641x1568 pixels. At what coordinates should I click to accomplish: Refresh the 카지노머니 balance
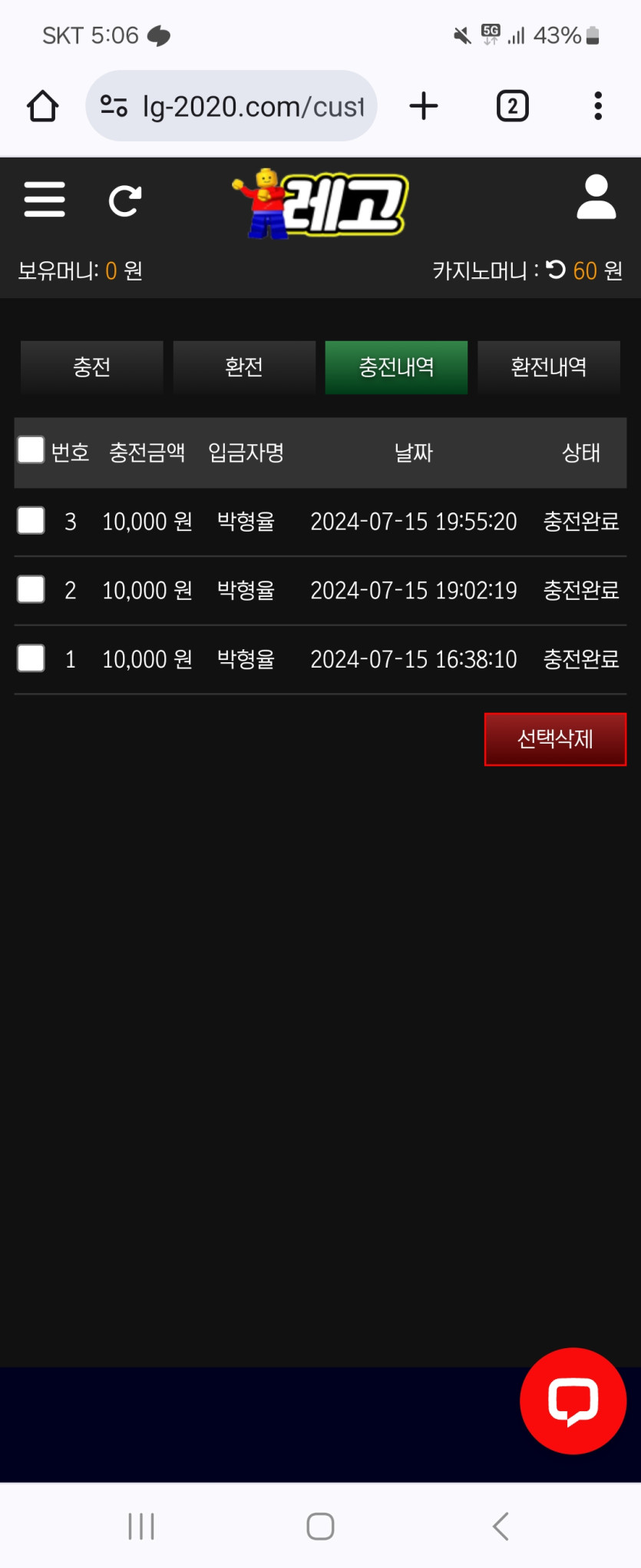556,270
